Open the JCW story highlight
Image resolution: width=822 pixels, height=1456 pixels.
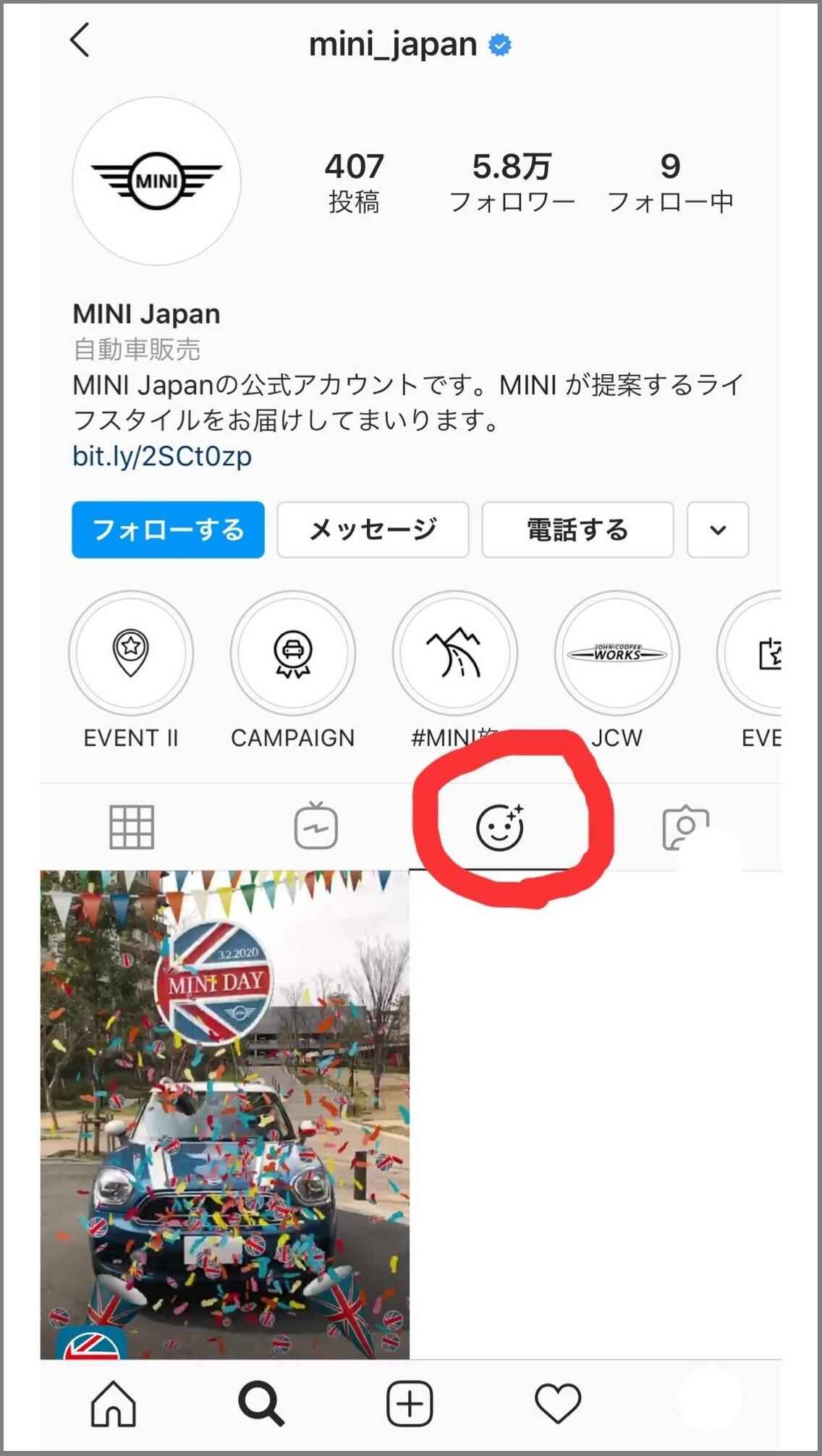pyautogui.click(x=617, y=653)
